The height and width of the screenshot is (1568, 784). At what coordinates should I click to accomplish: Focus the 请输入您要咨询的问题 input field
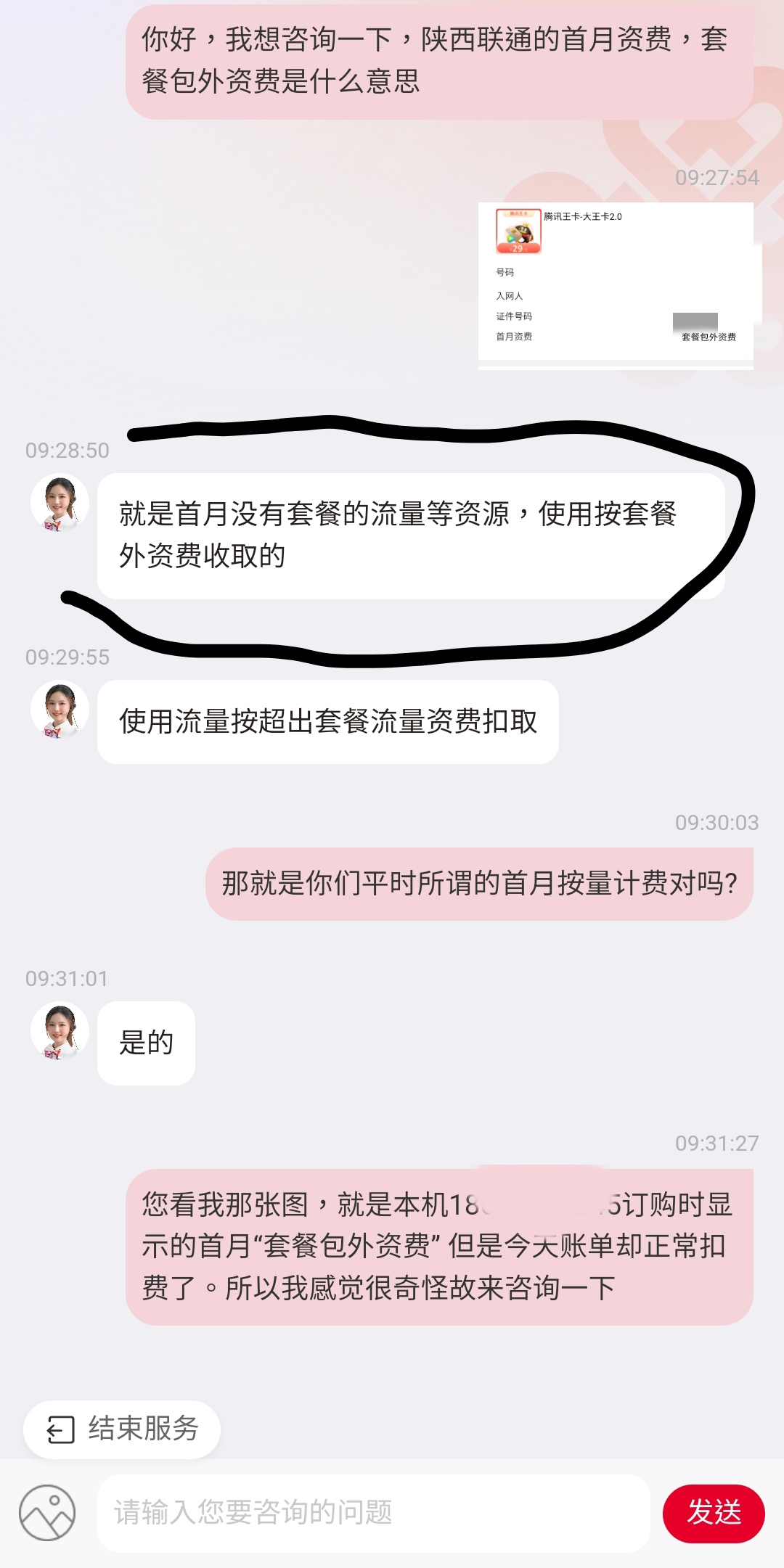tap(373, 1513)
